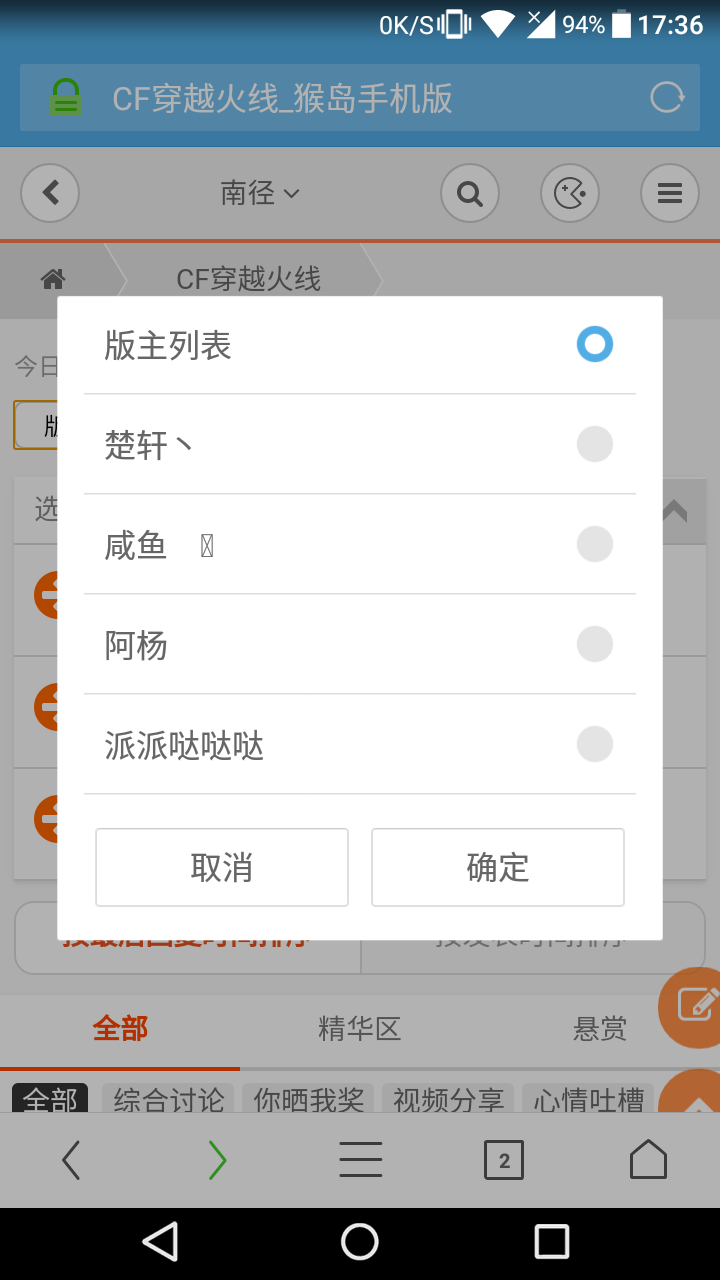This screenshot has height=1280, width=720.
Task: Reload the page in the address bar
Action: [x=667, y=98]
